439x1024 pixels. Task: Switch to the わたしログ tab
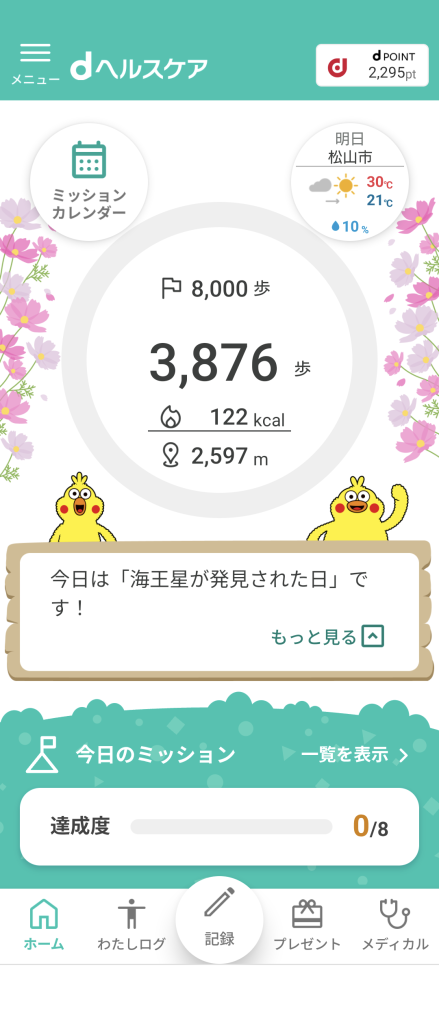coord(131,925)
